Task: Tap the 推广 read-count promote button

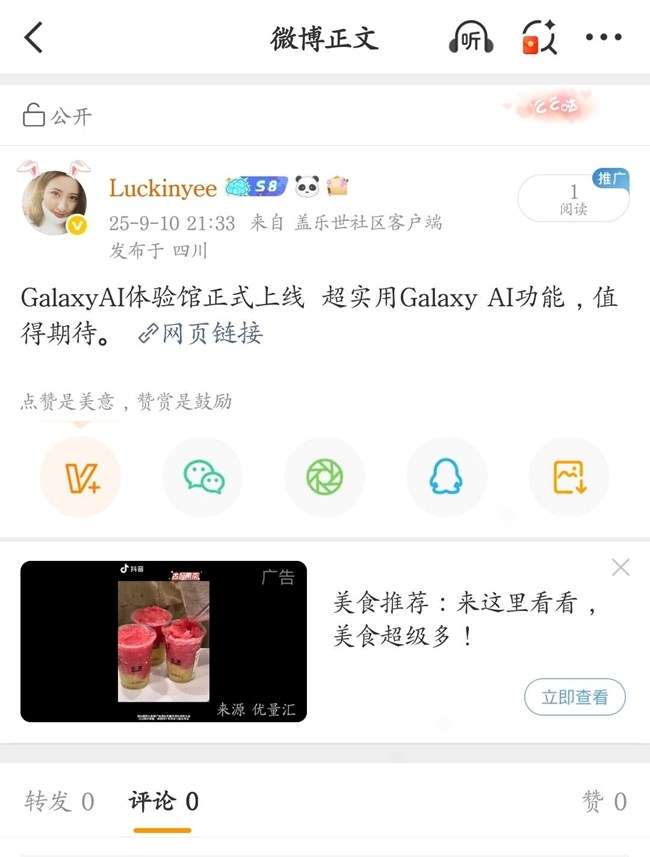Action: click(x=573, y=198)
